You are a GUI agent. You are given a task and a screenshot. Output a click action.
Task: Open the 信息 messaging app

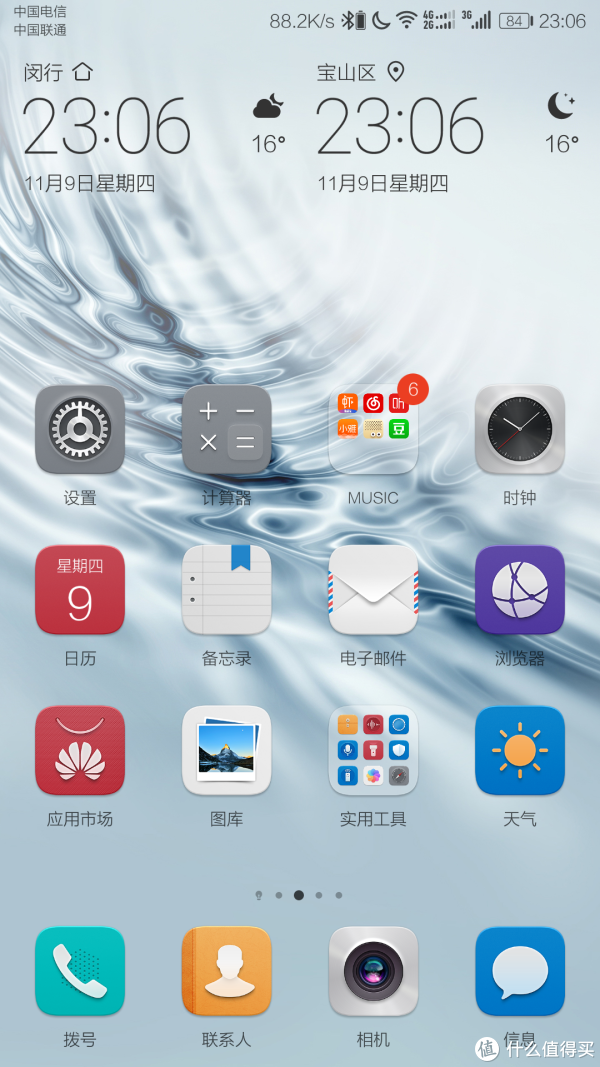coord(520,971)
